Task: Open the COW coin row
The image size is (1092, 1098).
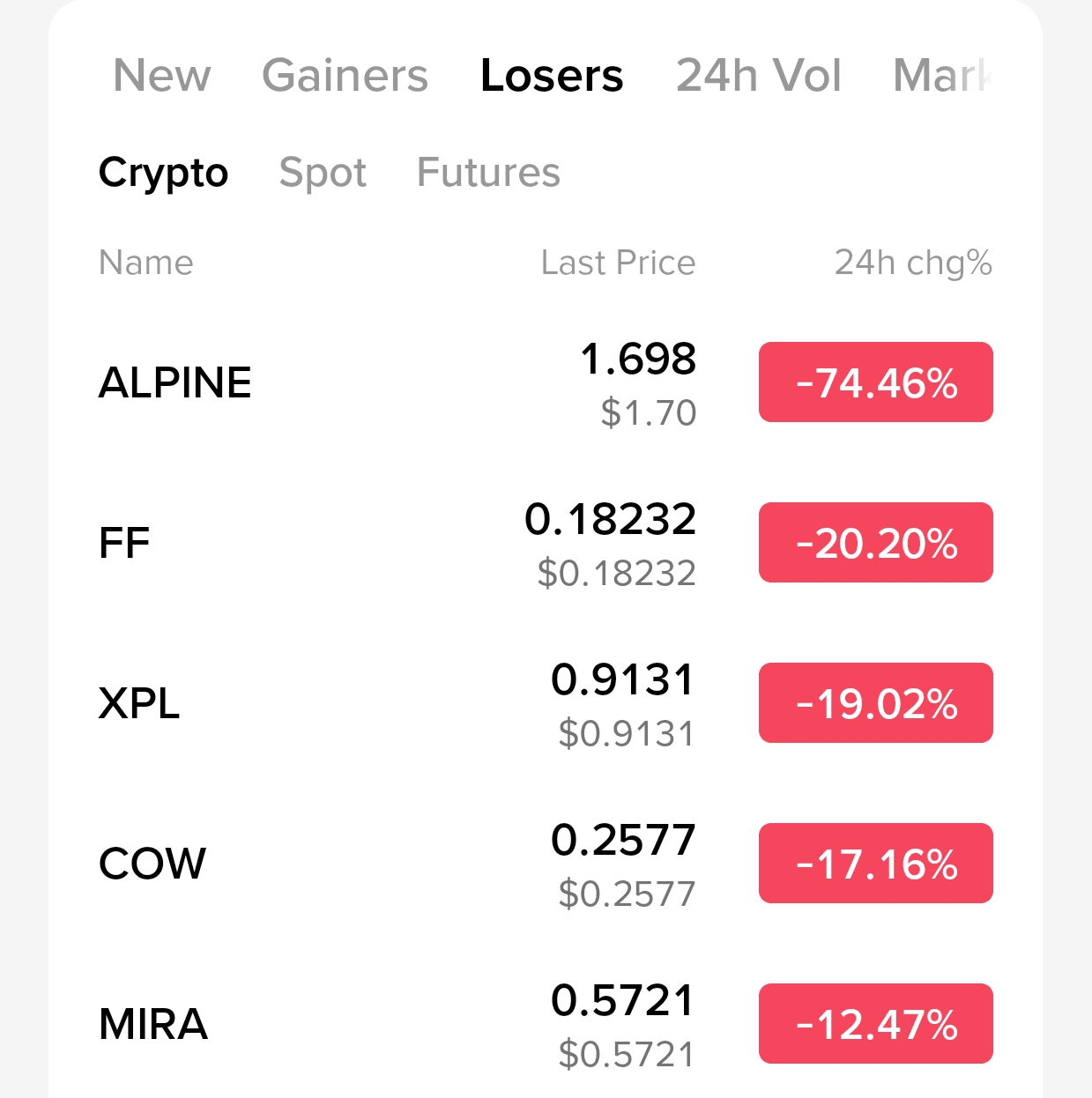Action: point(152,864)
